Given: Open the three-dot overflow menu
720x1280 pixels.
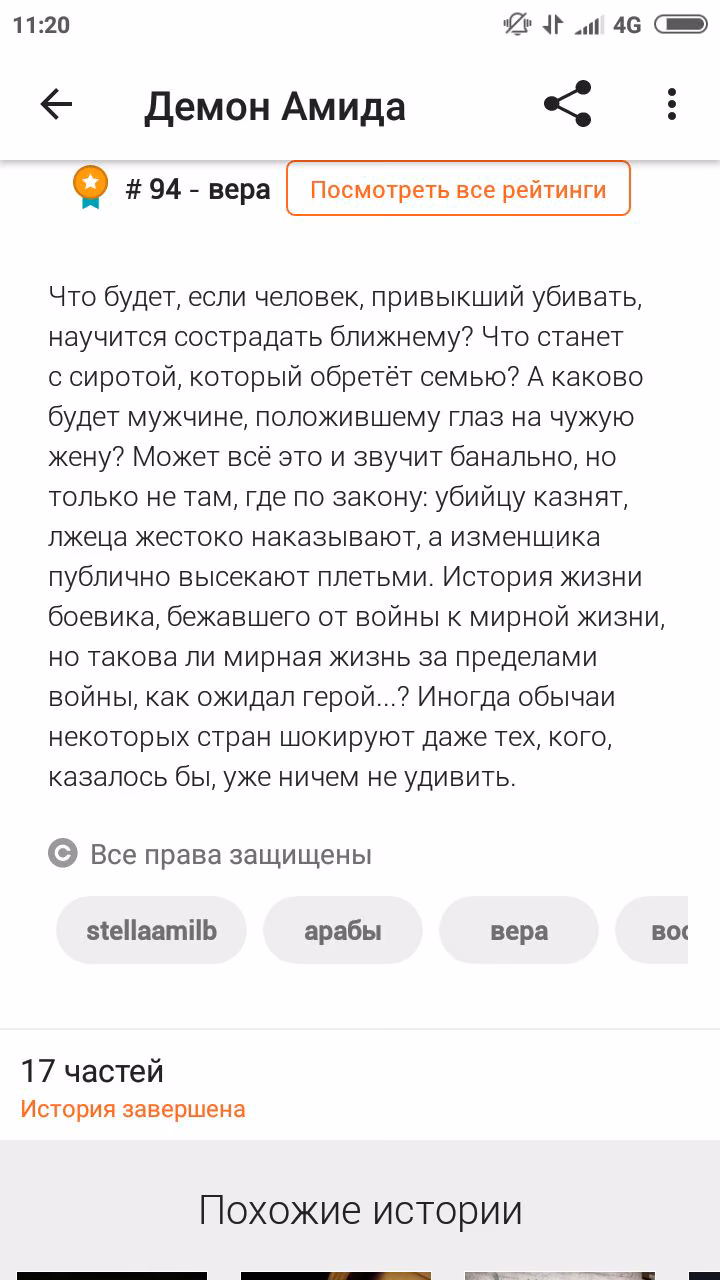Looking at the screenshot, I should (672, 104).
